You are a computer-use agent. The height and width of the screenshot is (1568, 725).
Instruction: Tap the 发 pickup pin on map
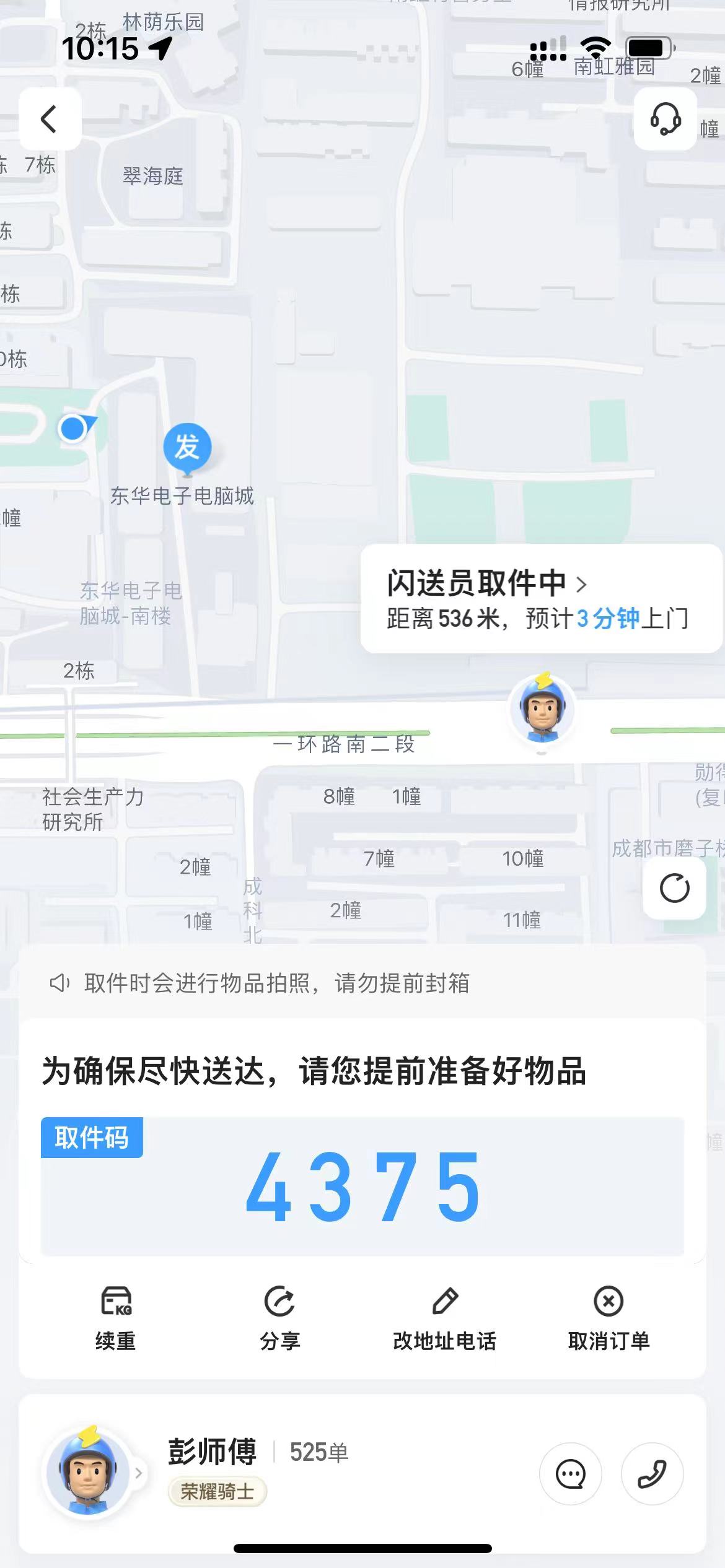[187, 448]
